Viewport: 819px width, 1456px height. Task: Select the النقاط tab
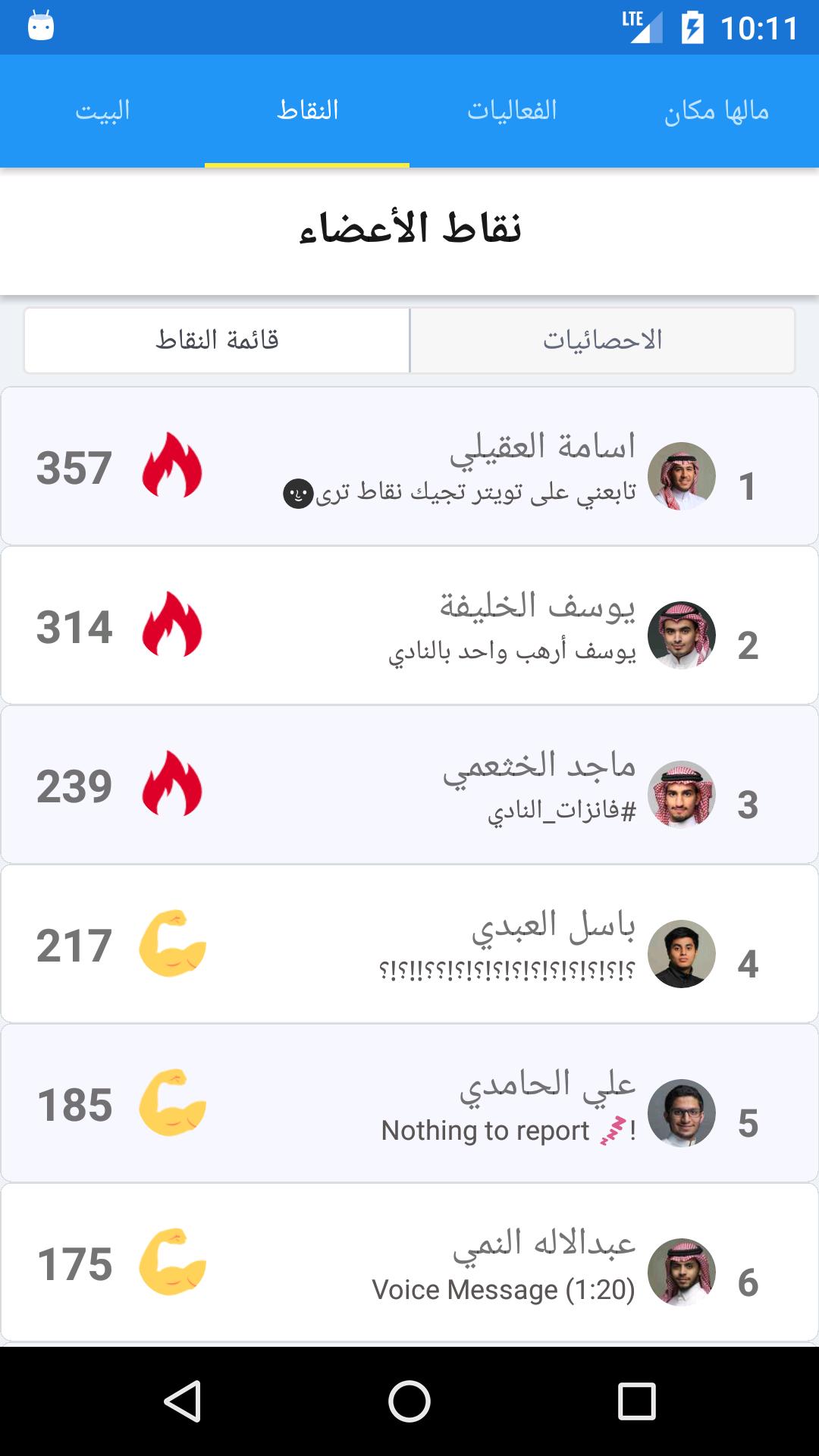pos(307,111)
